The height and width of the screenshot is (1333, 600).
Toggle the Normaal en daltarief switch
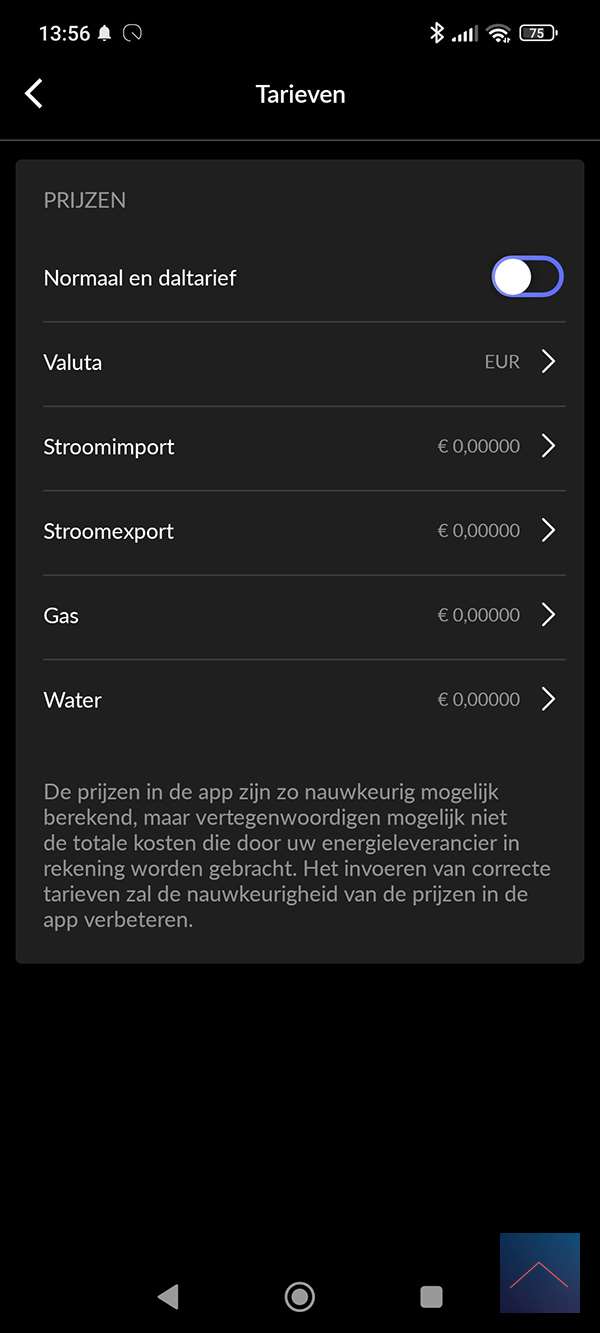click(x=527, y=278)
